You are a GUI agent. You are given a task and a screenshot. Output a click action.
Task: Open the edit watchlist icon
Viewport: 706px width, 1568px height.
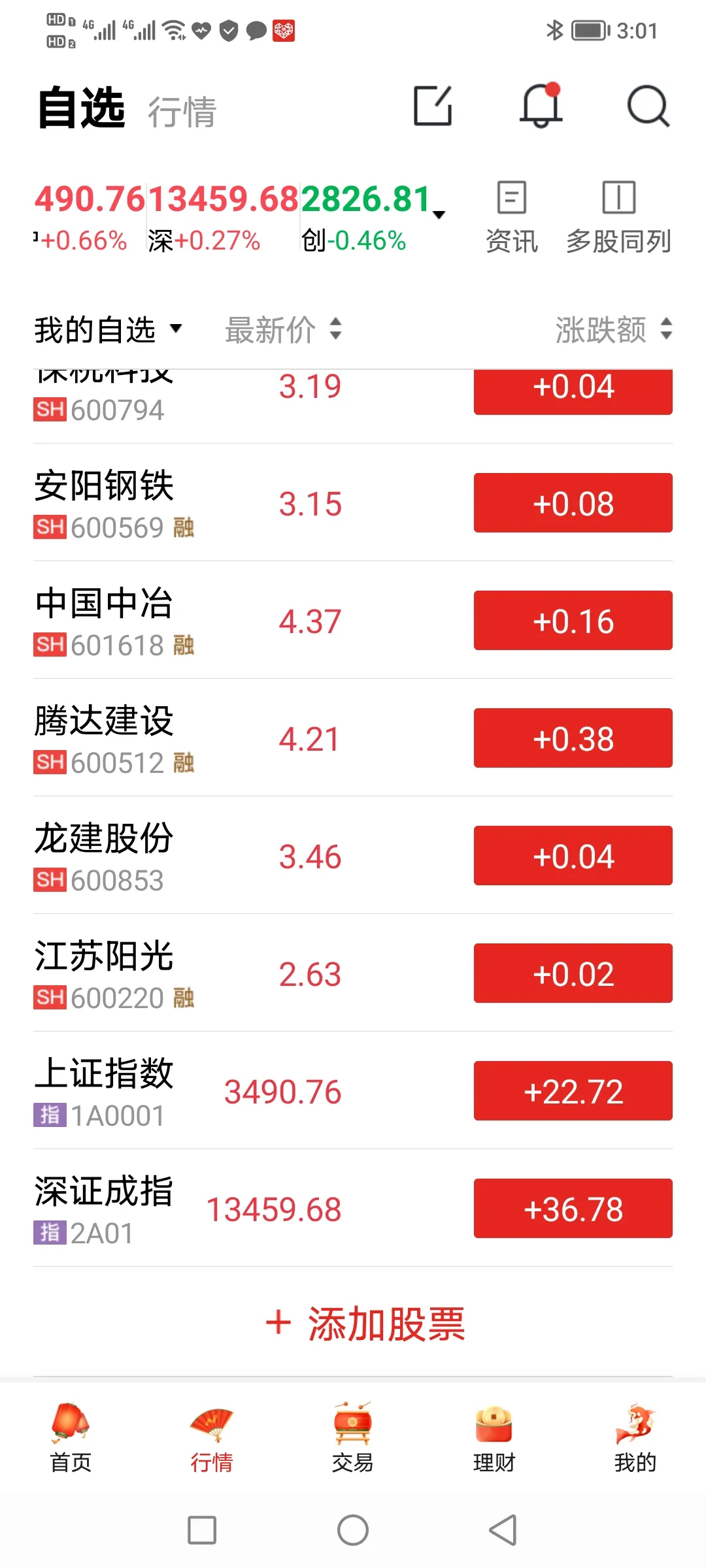[433, 105]
